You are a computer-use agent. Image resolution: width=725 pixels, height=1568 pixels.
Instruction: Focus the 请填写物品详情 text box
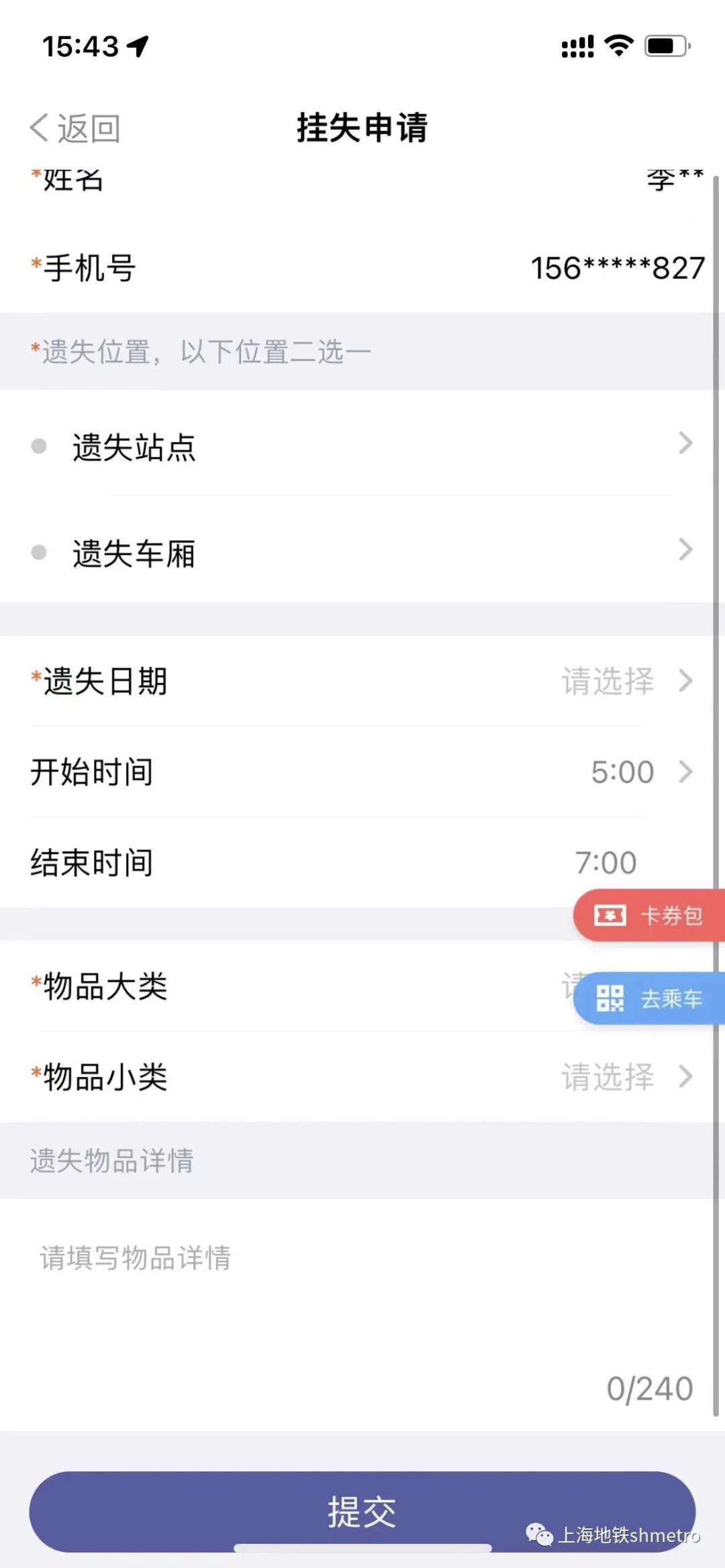tap(362, 1302)
